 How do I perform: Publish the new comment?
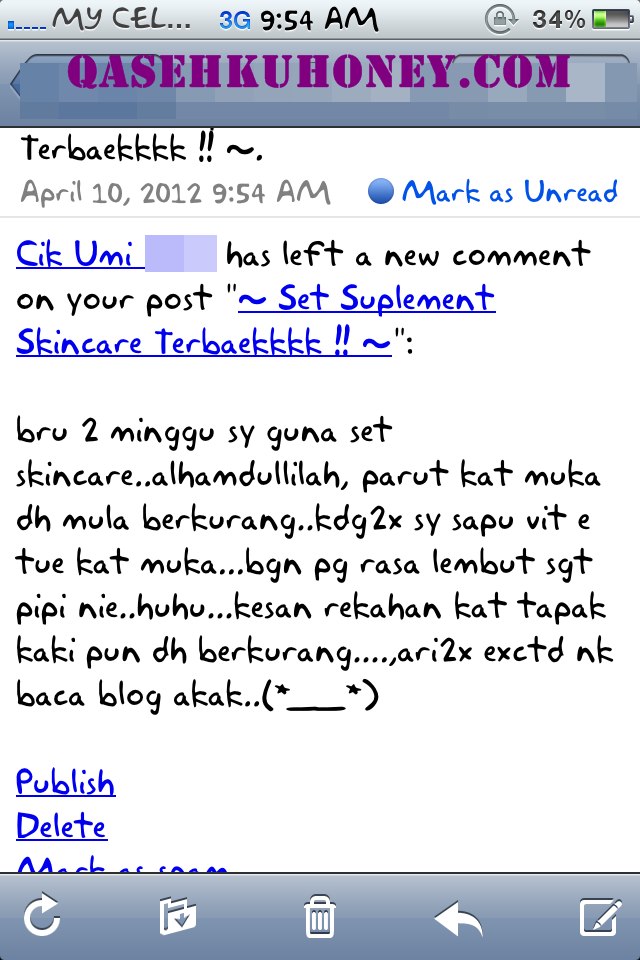pyautogui.click(x=66, y=782)
